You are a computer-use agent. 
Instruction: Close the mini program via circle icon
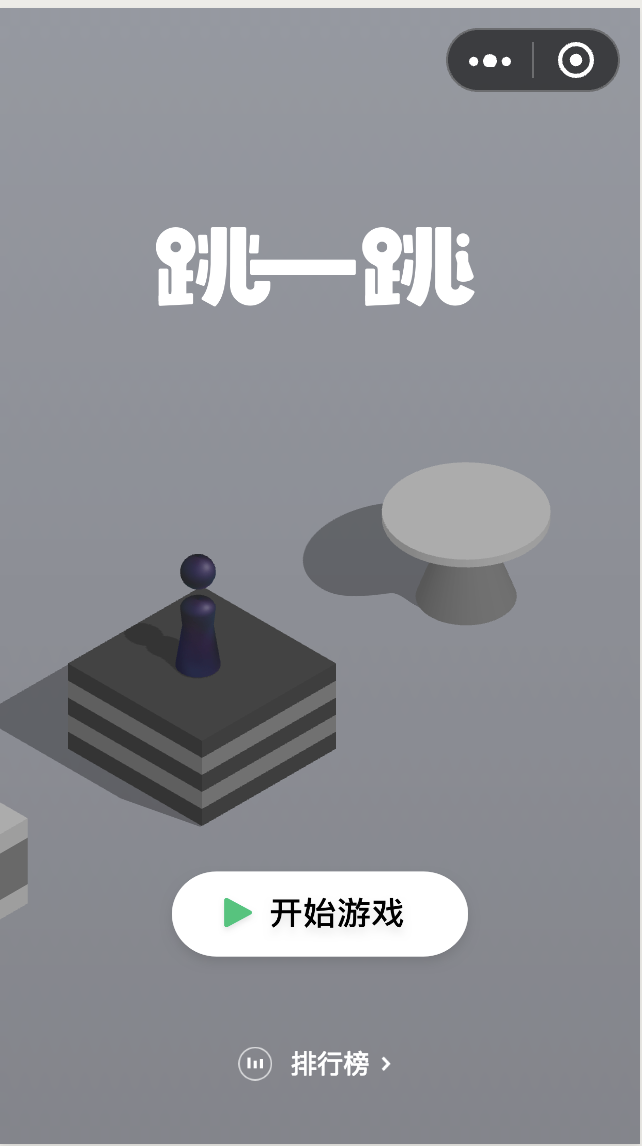576,61
